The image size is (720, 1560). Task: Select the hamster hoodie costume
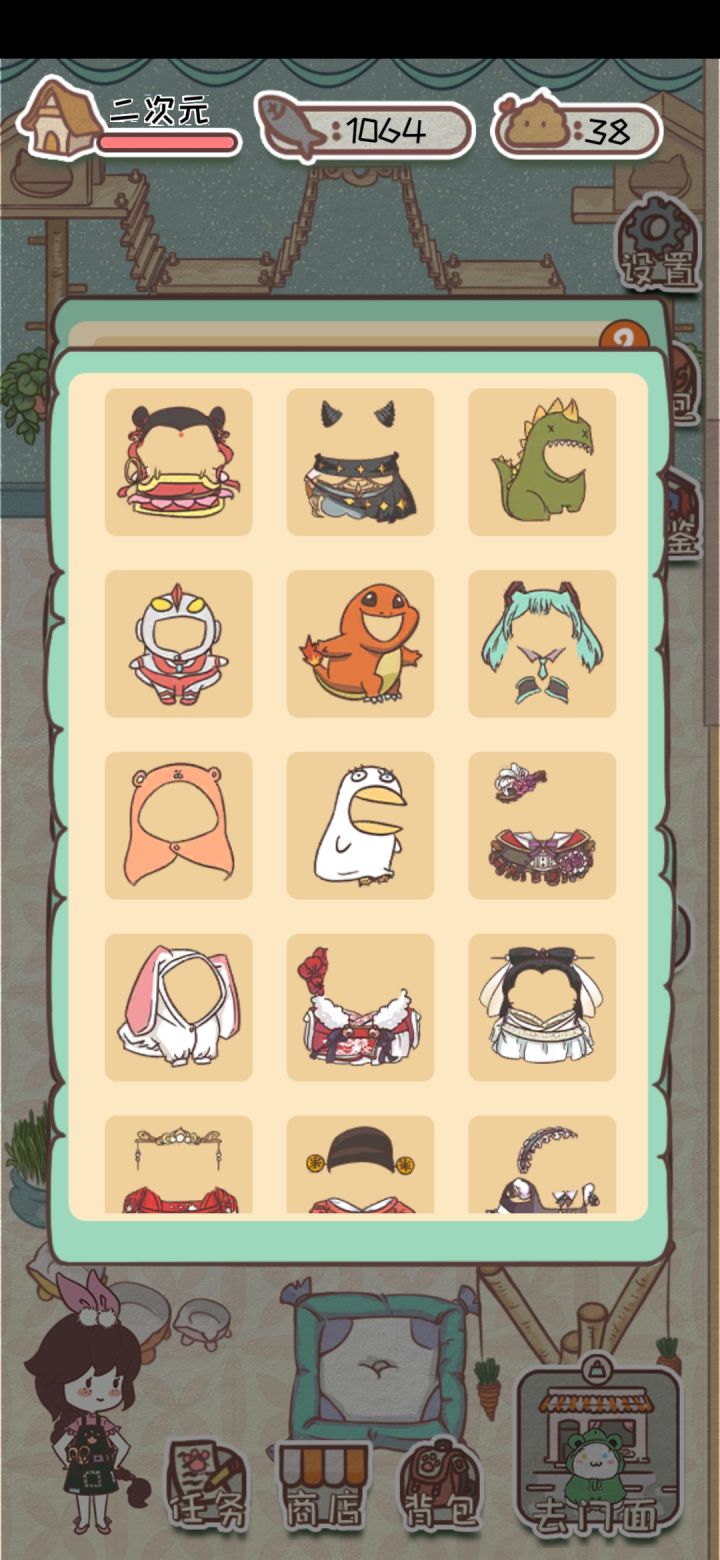tap(179, 826)
